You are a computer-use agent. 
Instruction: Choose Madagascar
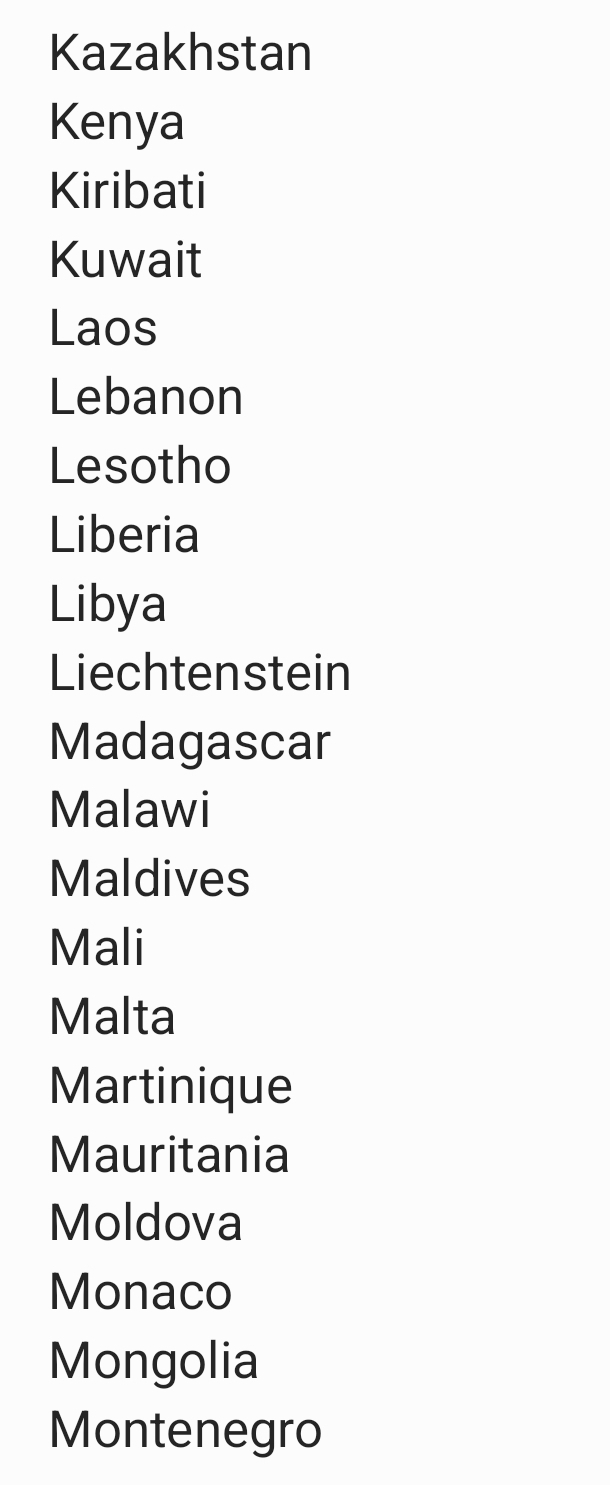point(189,742)
